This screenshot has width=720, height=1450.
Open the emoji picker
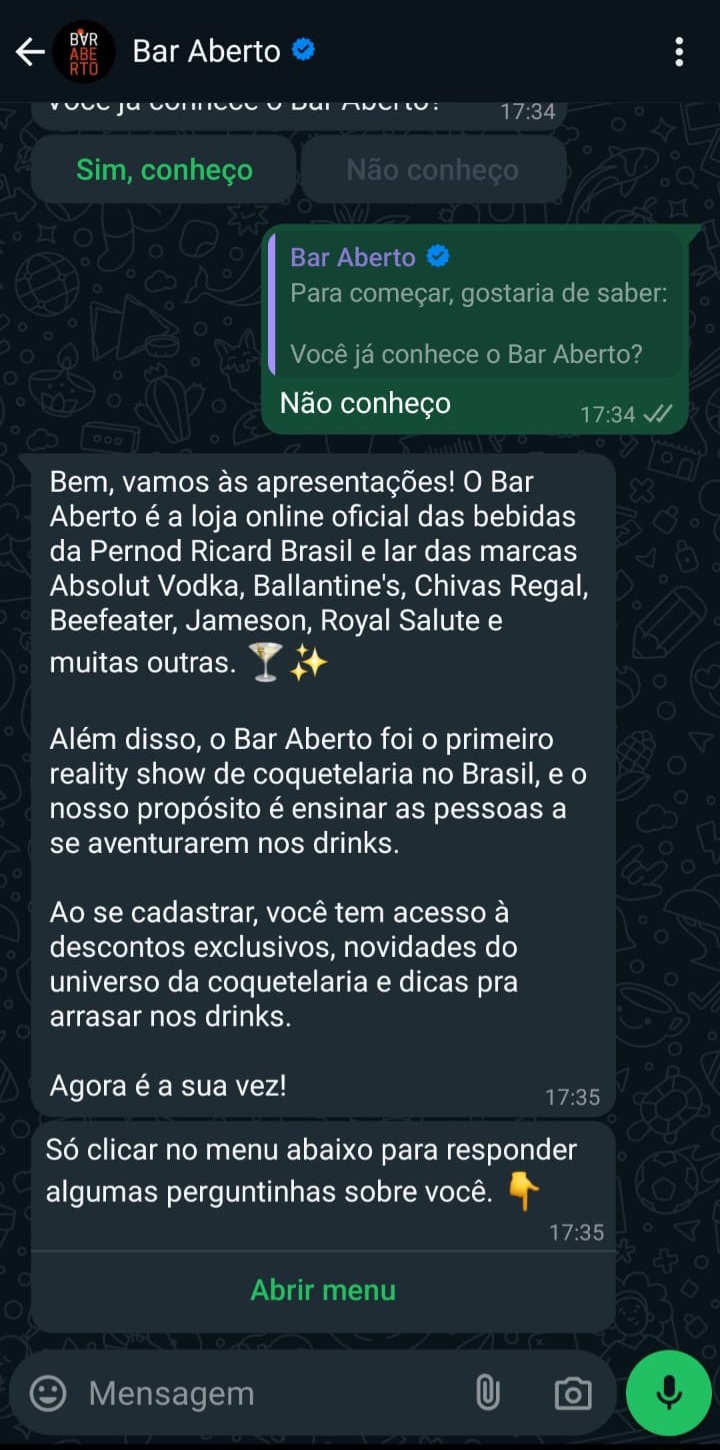pos(48,1393)
